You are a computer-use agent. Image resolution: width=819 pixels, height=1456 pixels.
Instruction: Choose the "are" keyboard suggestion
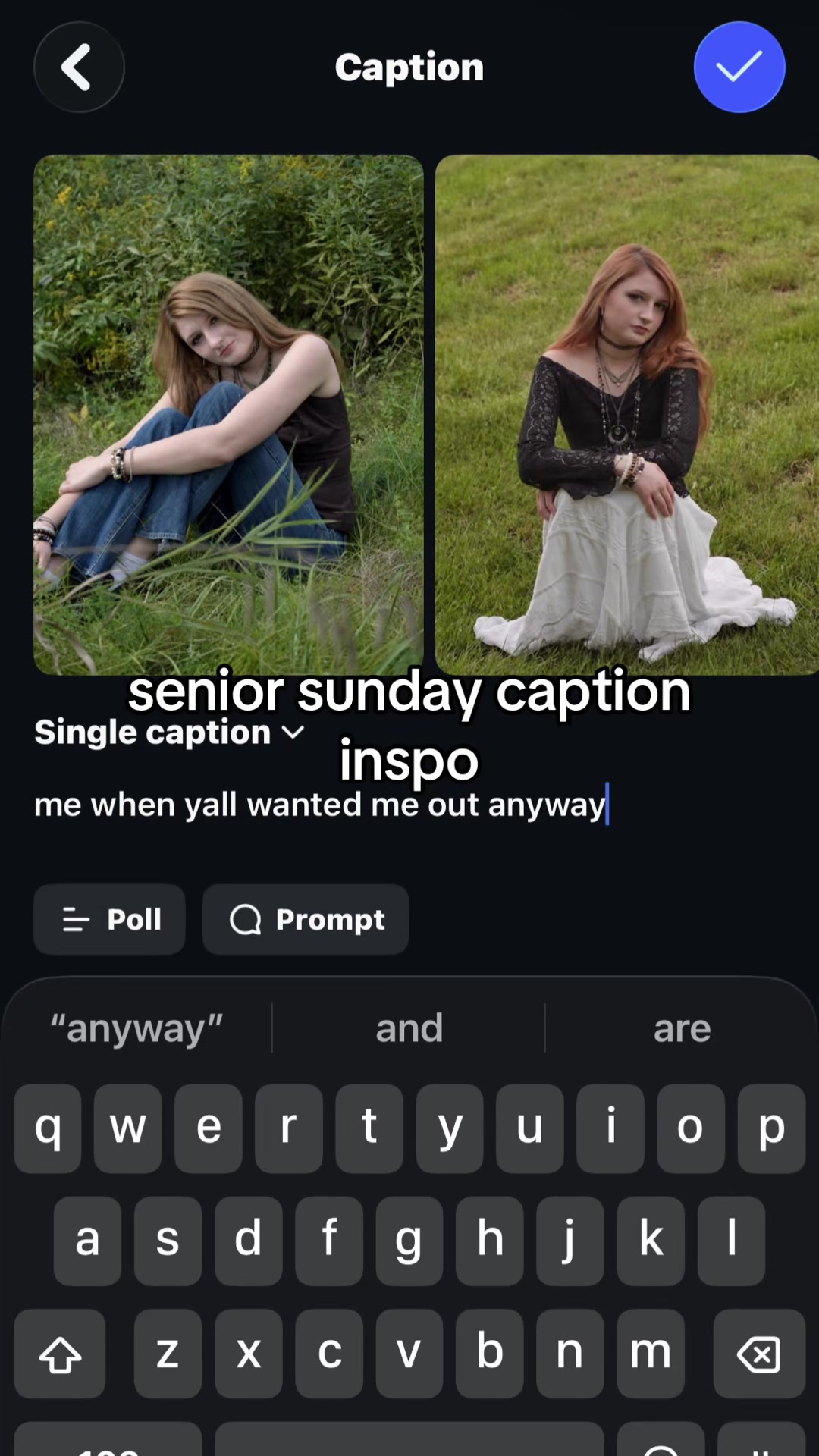pyautogui.click(x=682, y=1028)
